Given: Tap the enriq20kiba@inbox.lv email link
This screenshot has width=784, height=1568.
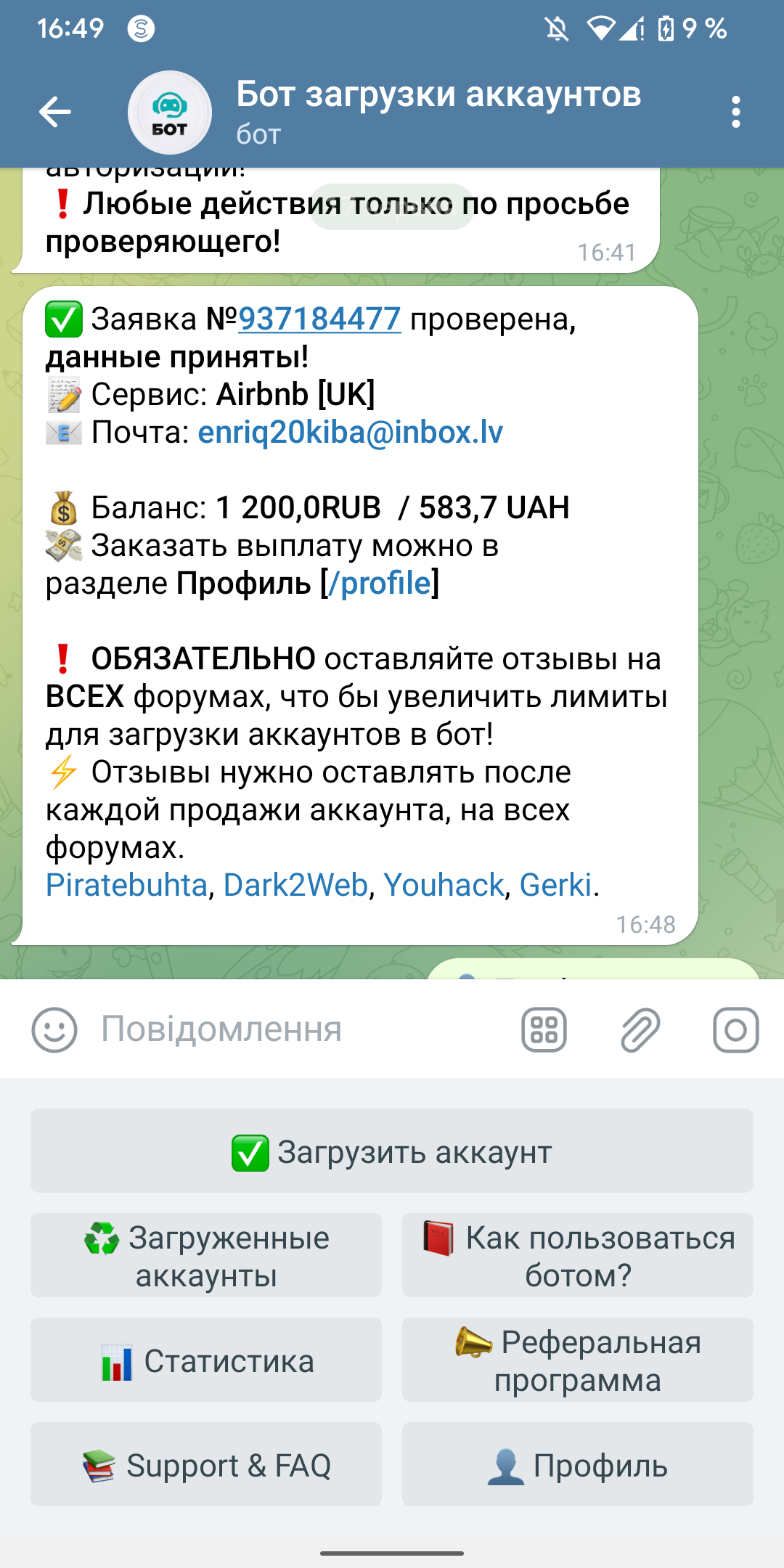Looking at the screenshot, I should (x=350, y=432).
